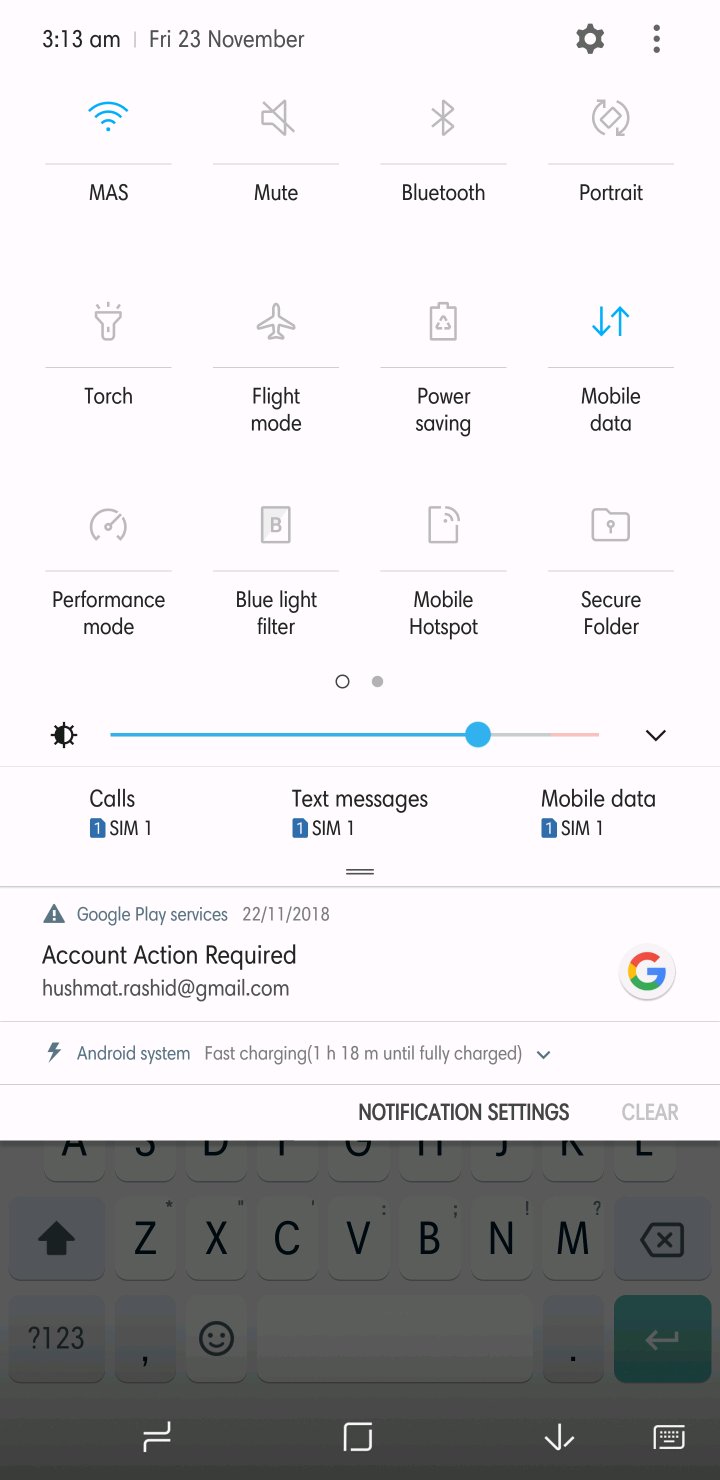Open the settings gear icon
Viewport: 720px width, 1480px height.
[590, 40]
